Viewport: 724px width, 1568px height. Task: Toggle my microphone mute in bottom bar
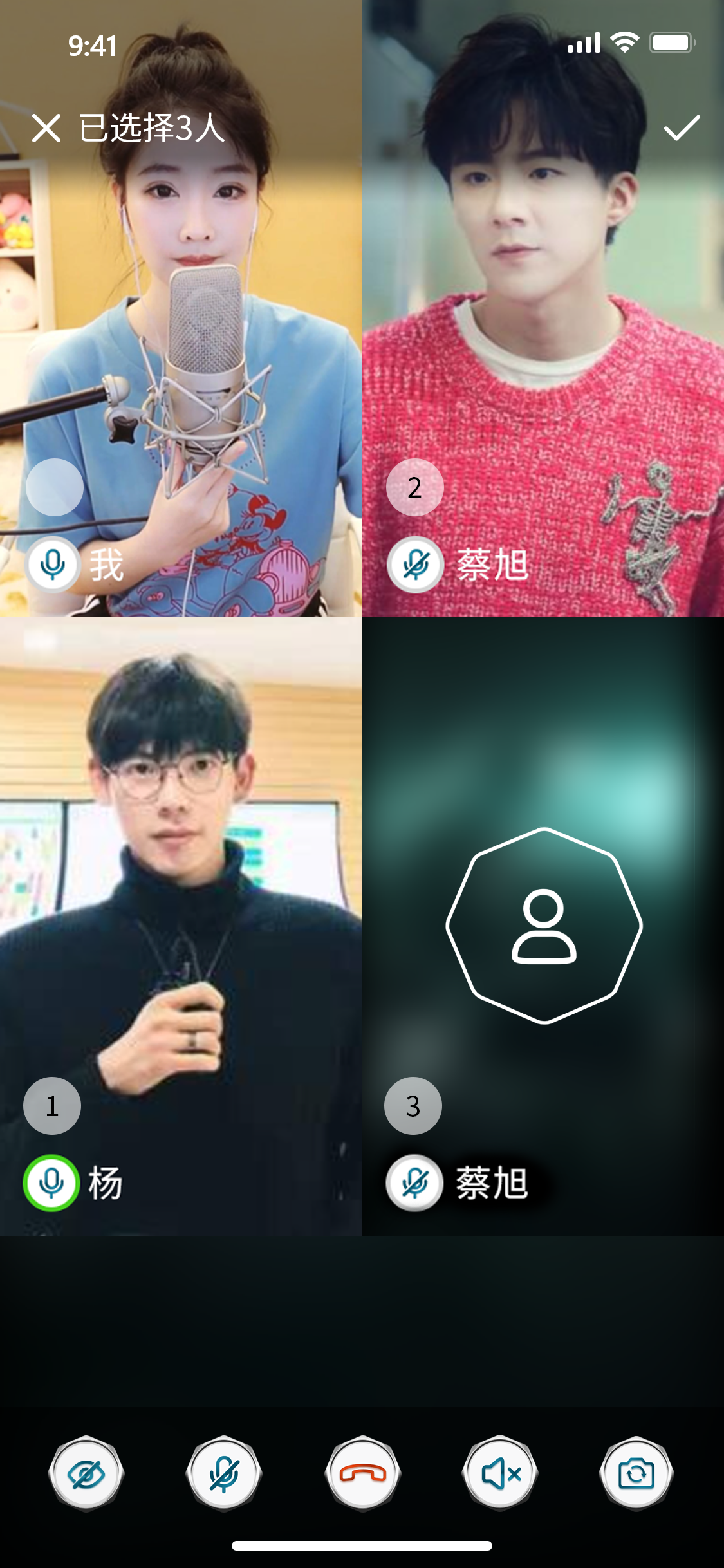click(x=224, y=1473)
